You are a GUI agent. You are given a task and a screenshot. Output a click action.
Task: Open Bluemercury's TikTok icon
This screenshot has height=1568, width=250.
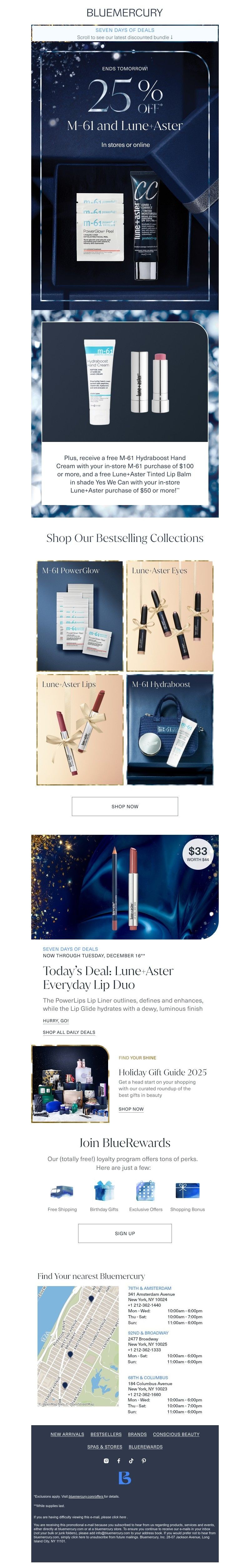[131, 1461]
